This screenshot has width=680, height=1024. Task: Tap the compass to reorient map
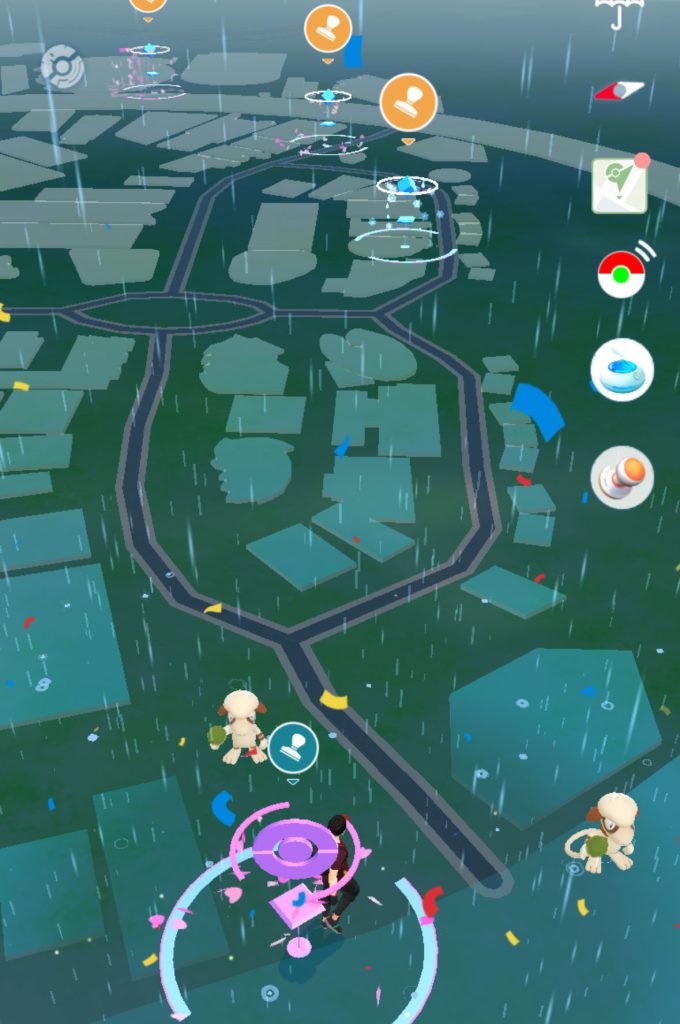click(x=619, y=90)
